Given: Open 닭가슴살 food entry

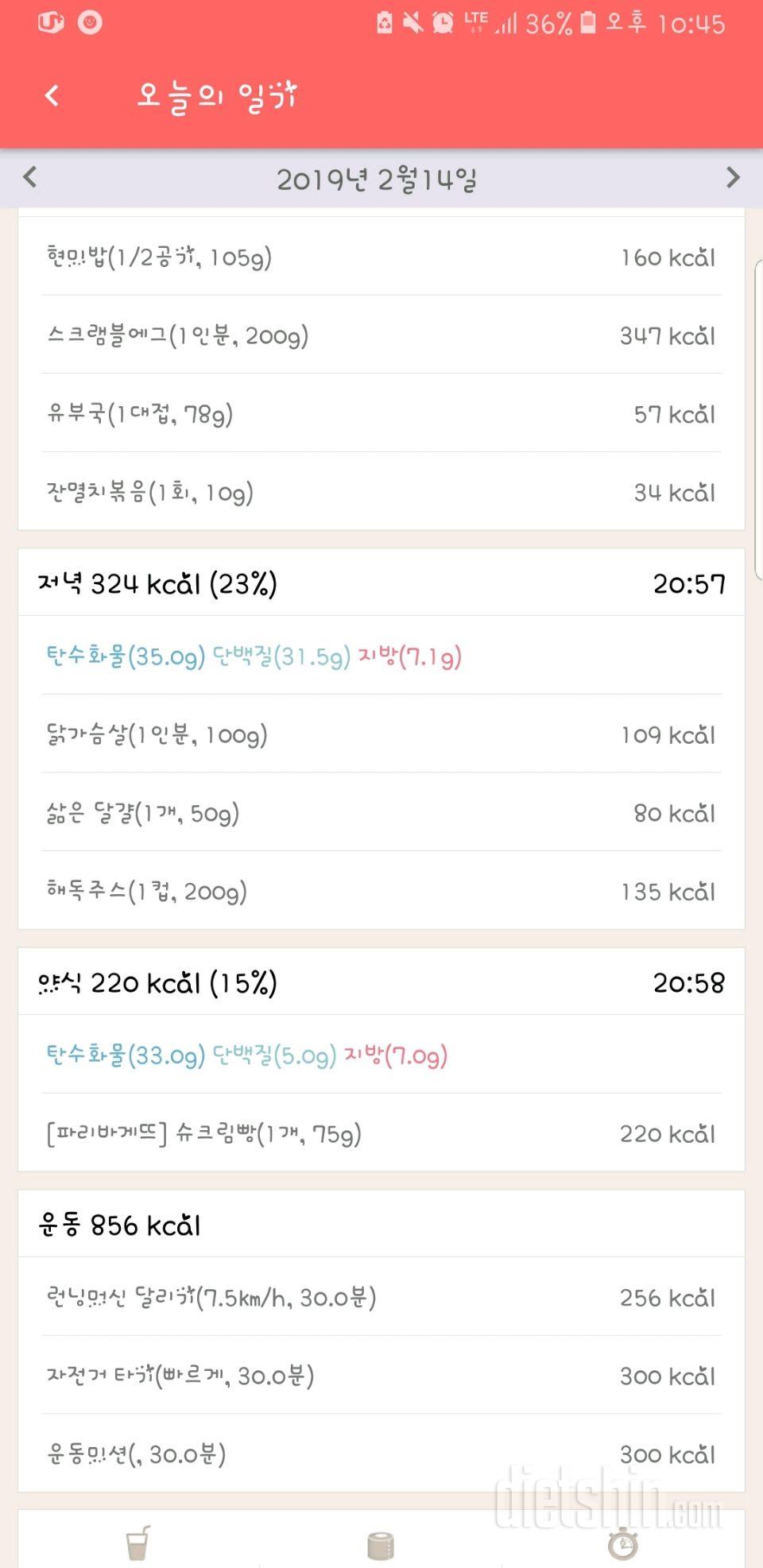Looking at the screenshot, I should [x=381, y=734].
